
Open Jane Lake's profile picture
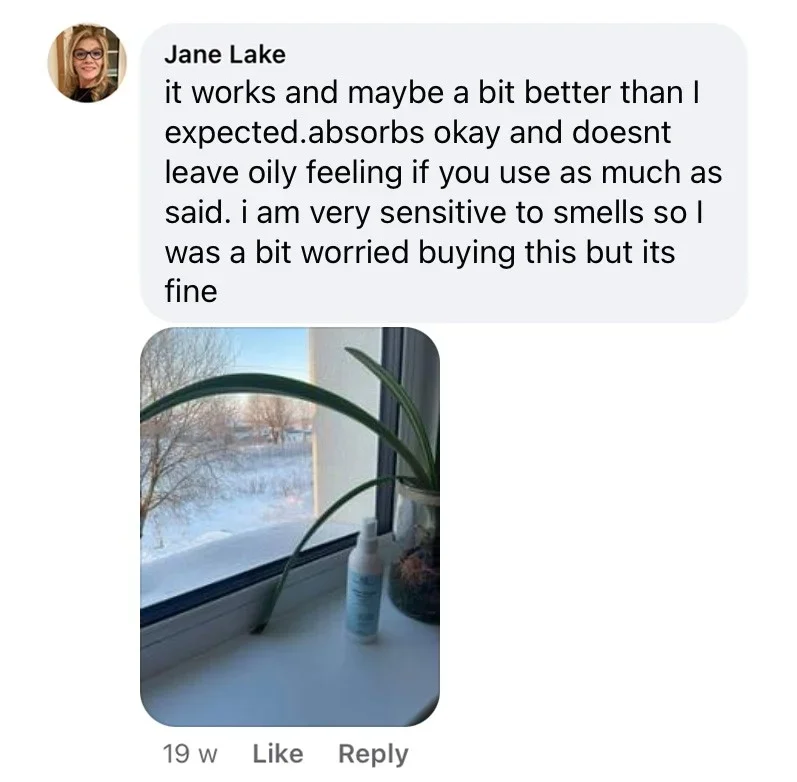87,64
